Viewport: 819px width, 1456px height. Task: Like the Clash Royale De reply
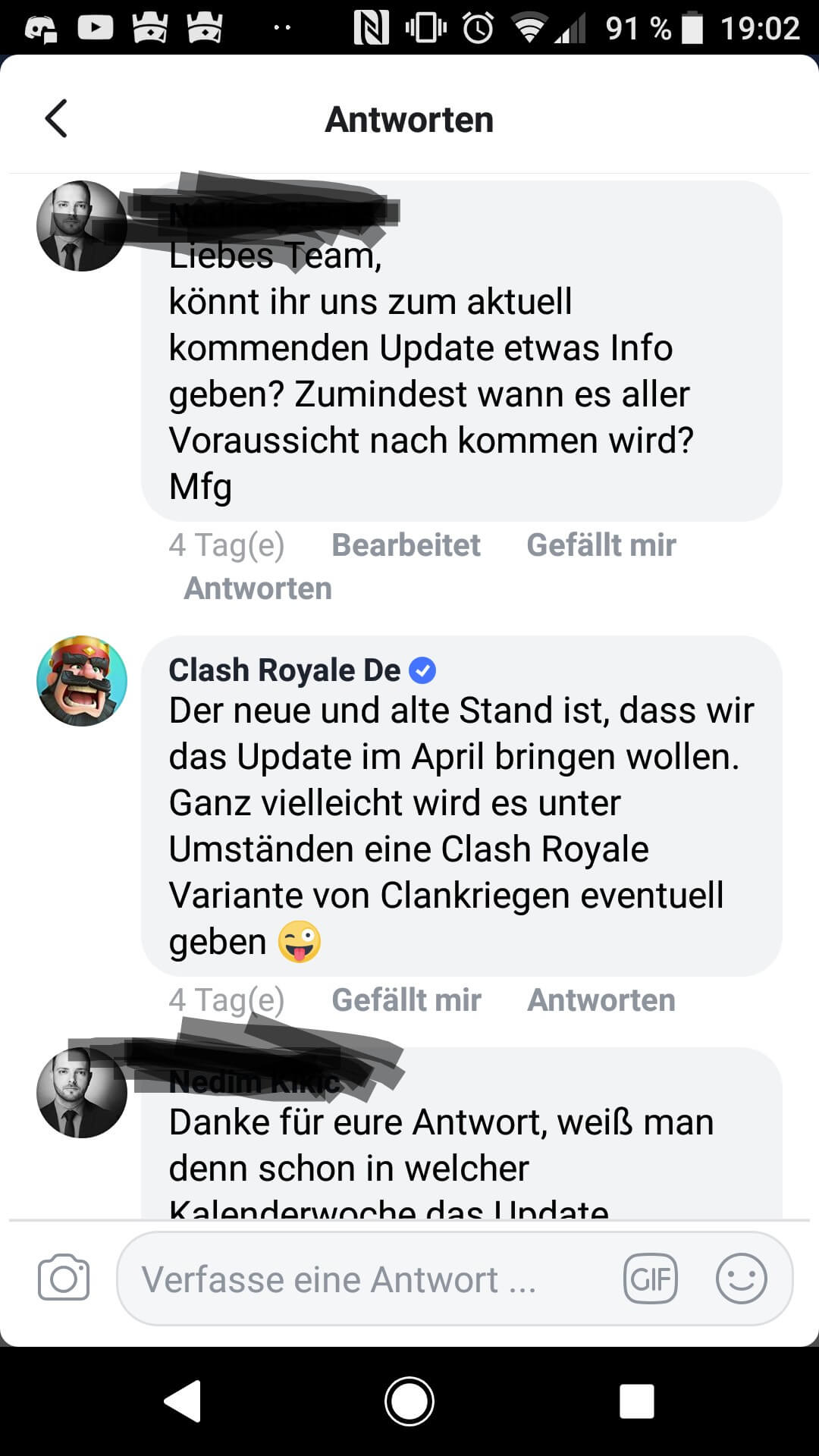pos(406,999)
